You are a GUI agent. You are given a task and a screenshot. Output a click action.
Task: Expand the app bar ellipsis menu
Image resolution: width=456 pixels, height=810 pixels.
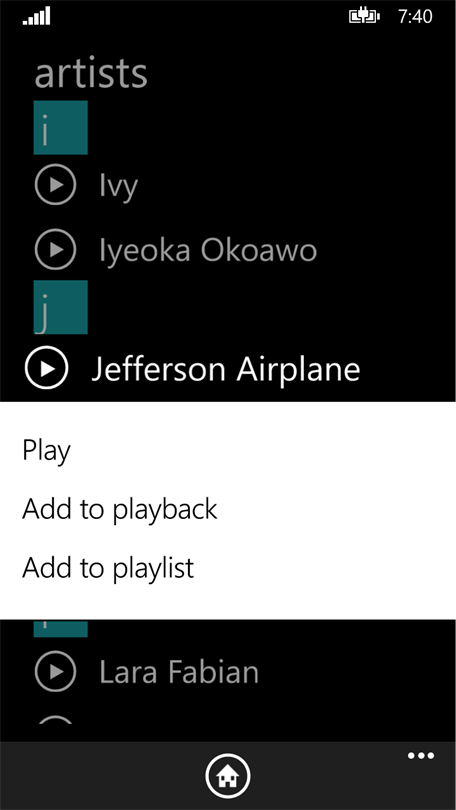point(421,756)
